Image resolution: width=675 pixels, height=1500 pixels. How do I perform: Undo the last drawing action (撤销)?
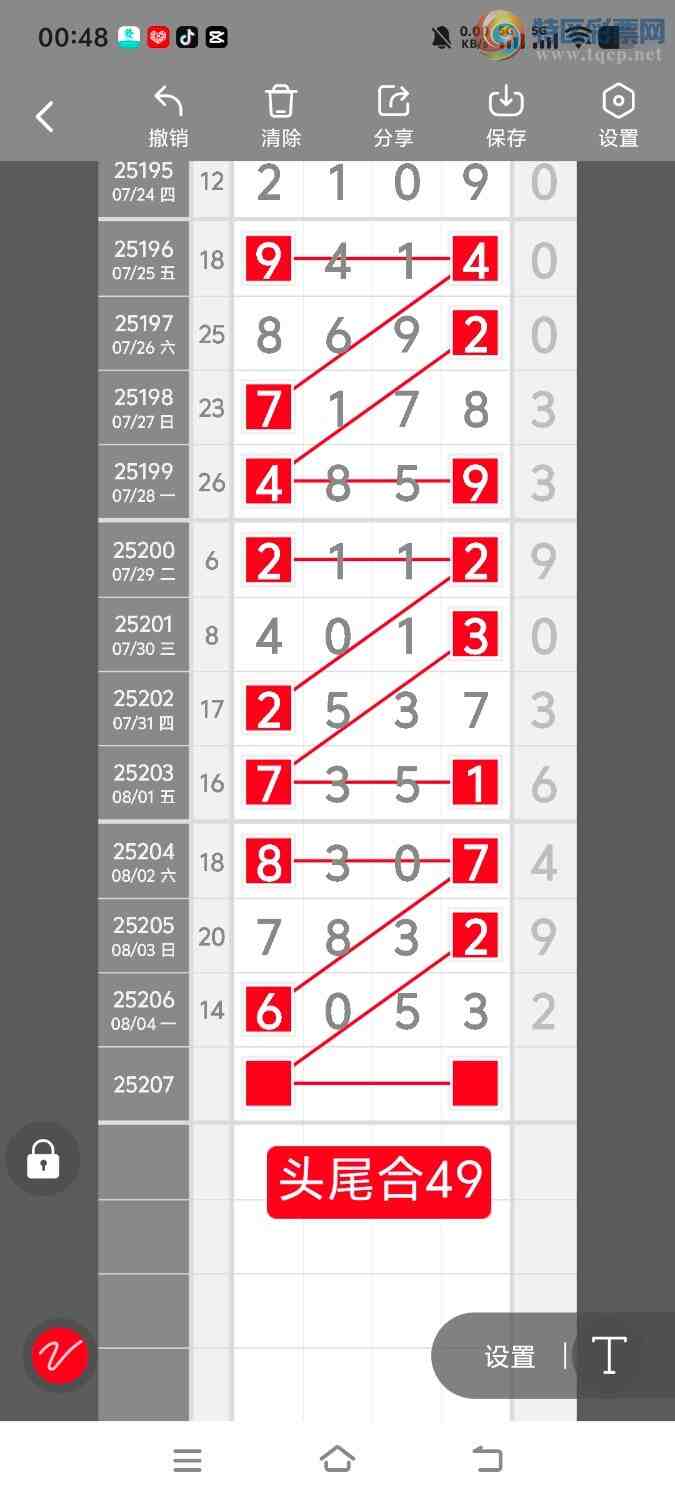(x=168, y=117)
